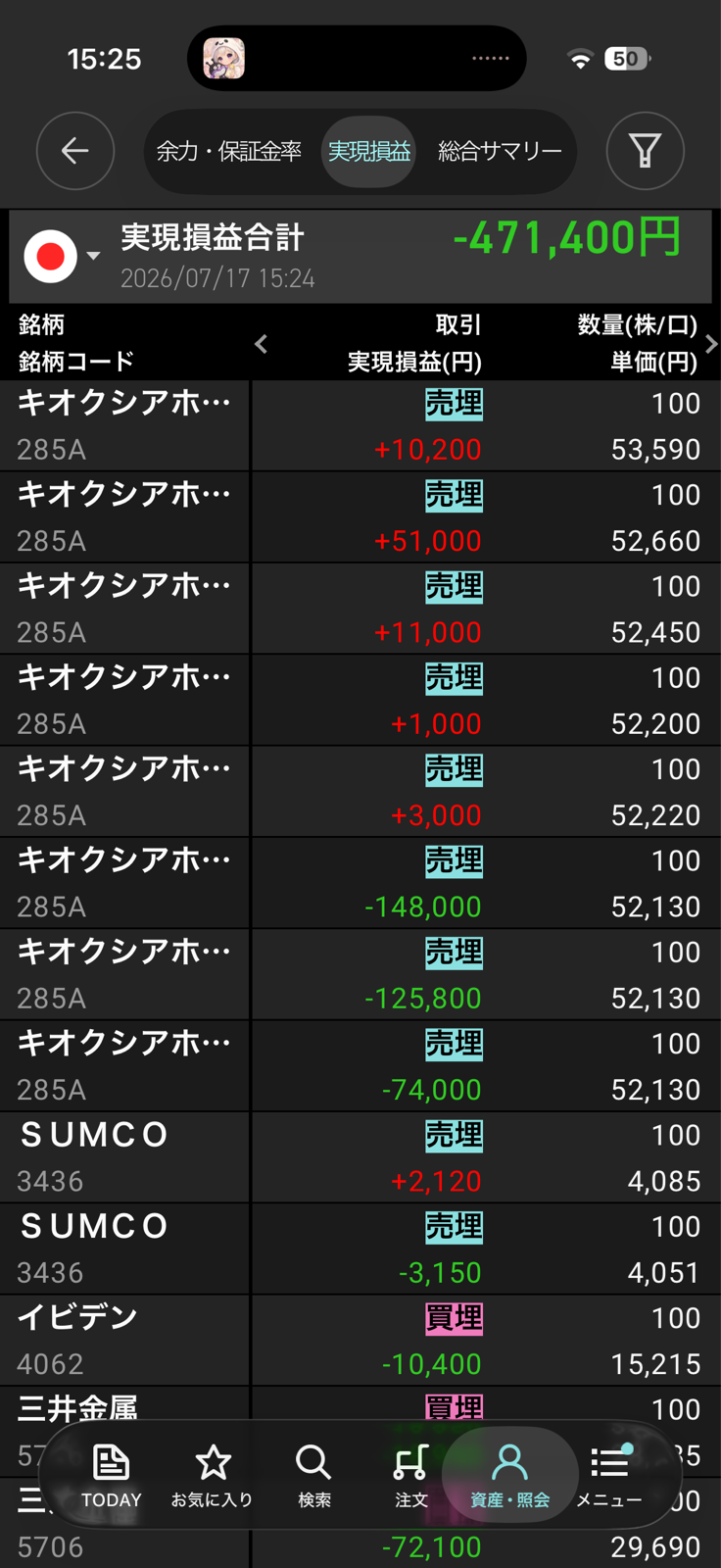Go back with the arrow button

click(75, 151)
